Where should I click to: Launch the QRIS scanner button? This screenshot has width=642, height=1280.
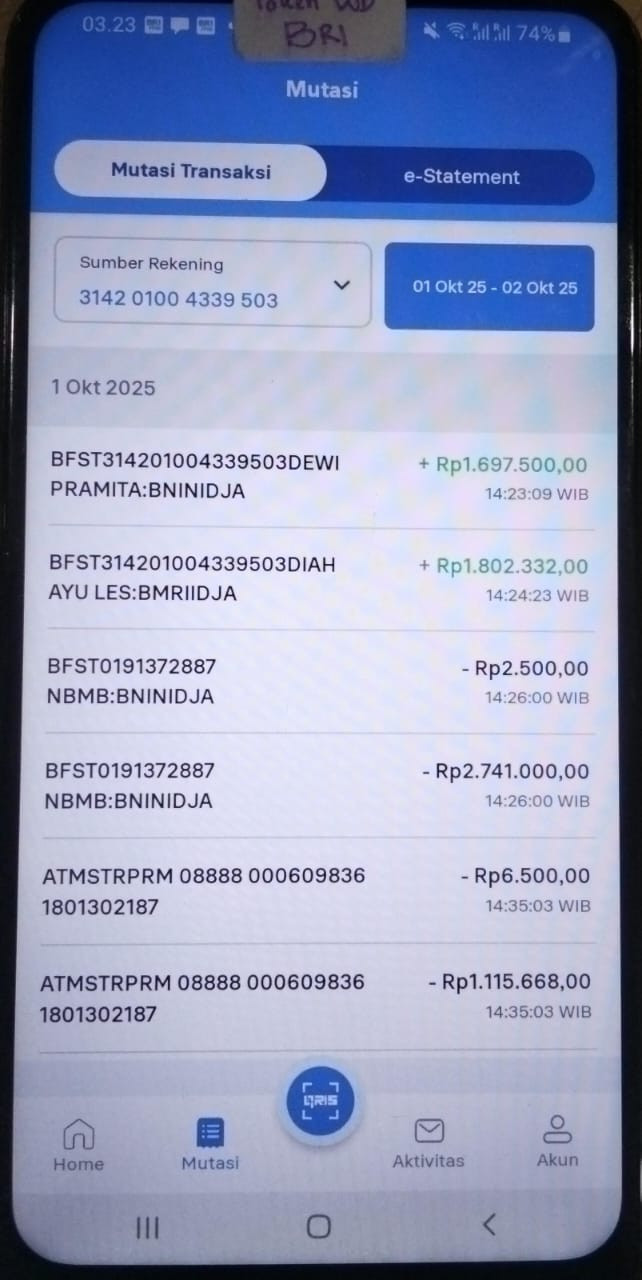(x=320, y=1102)
